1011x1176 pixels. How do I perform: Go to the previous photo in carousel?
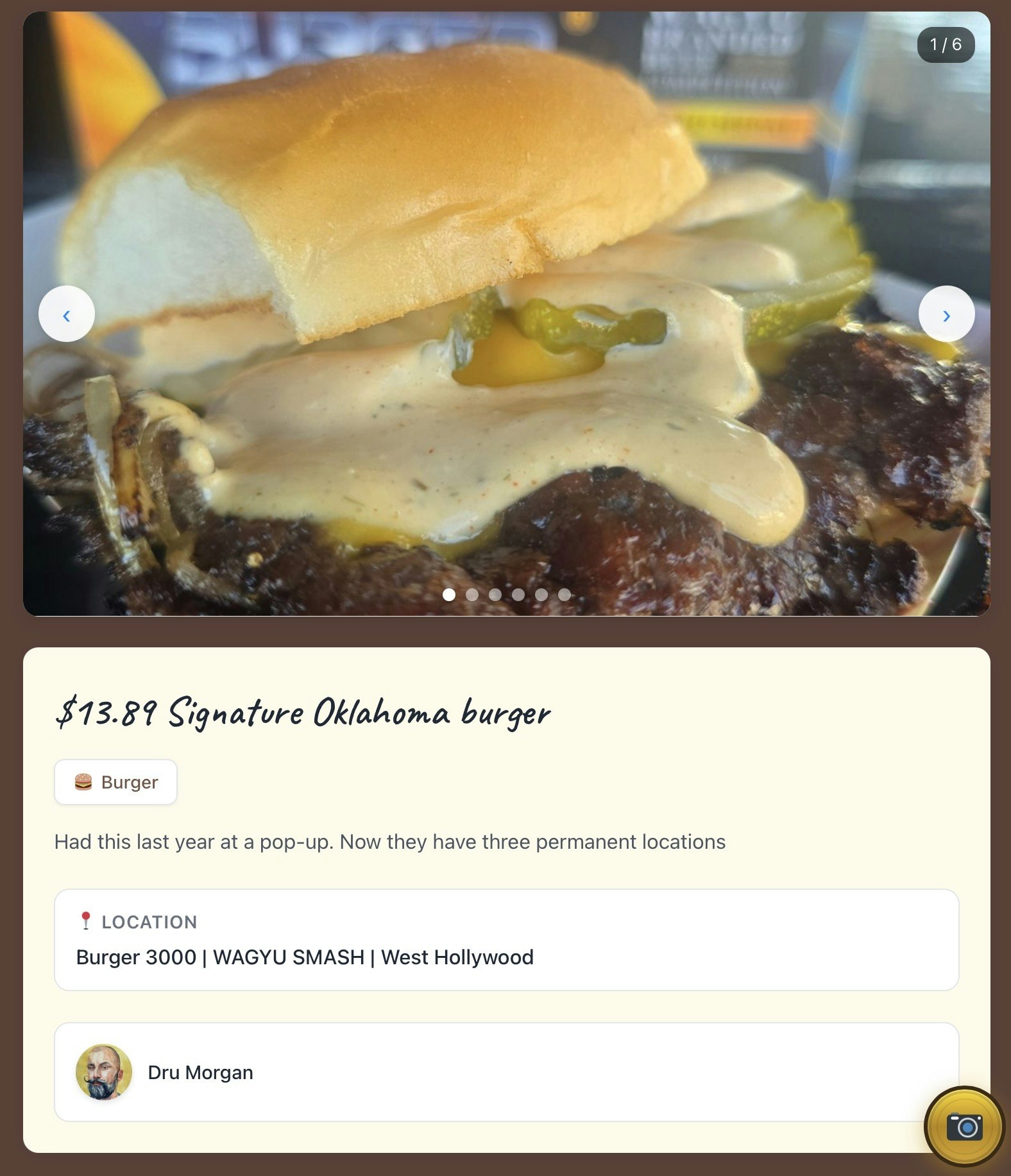tap(67, 314)
